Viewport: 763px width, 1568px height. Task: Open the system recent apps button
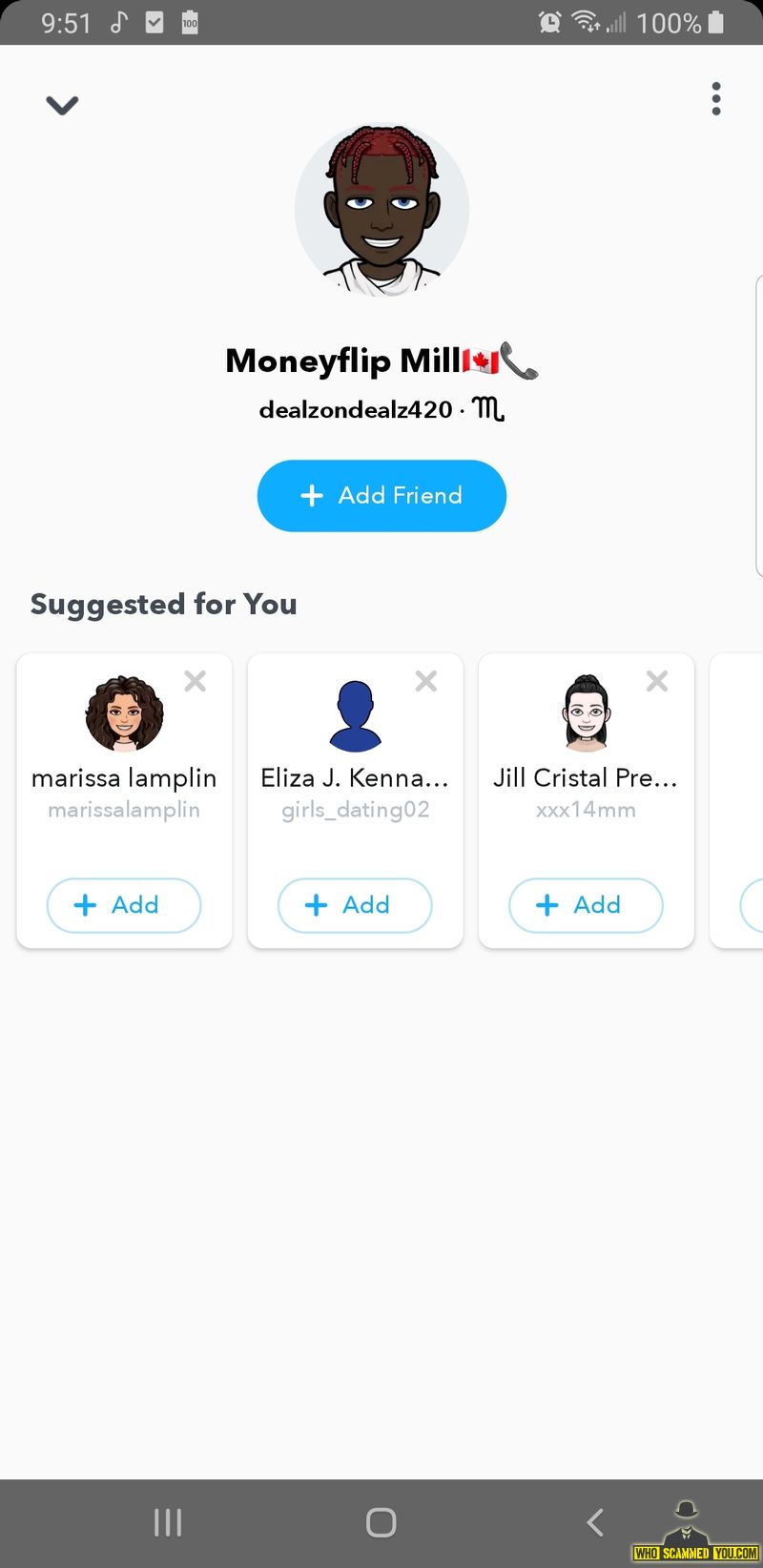[168, 1522]
